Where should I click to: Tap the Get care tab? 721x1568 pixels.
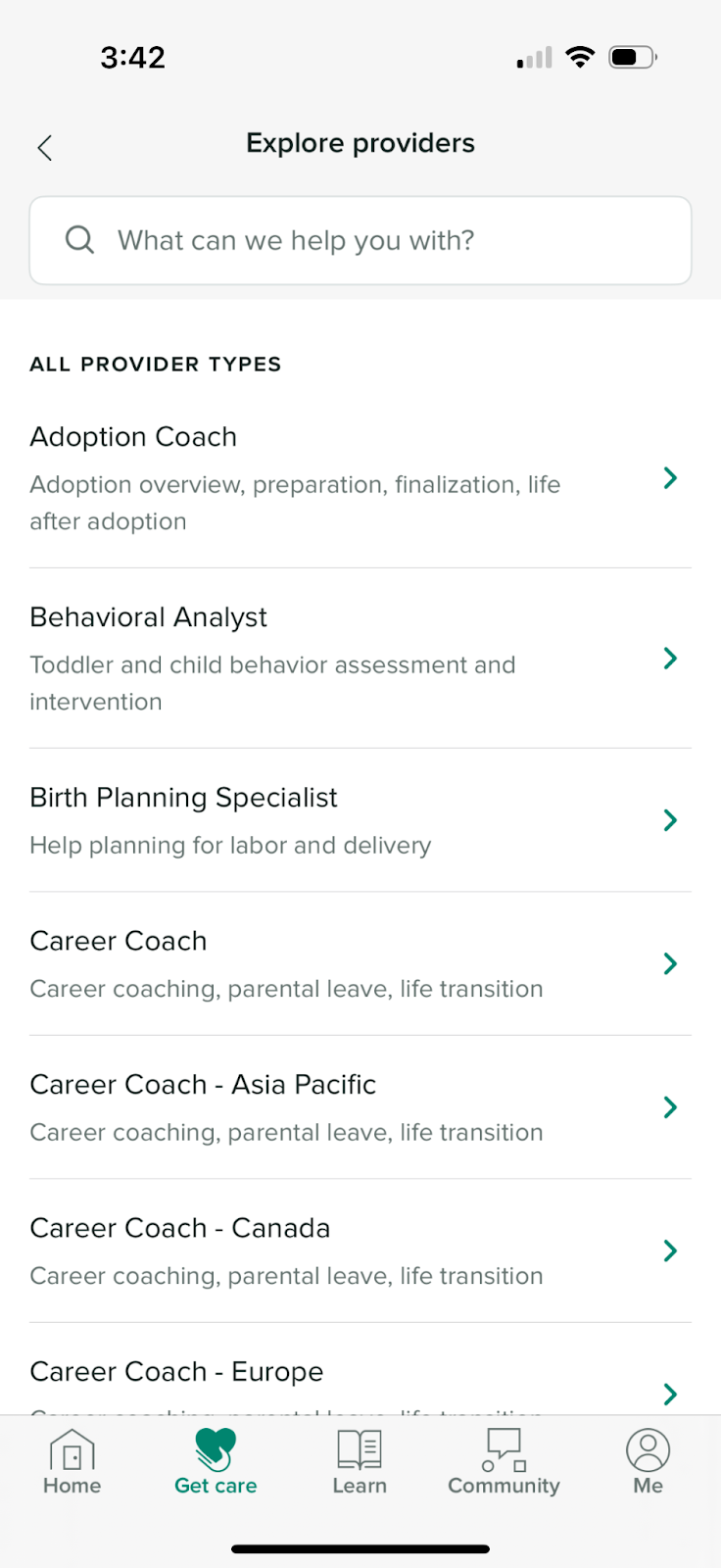tap(216, 1461)
